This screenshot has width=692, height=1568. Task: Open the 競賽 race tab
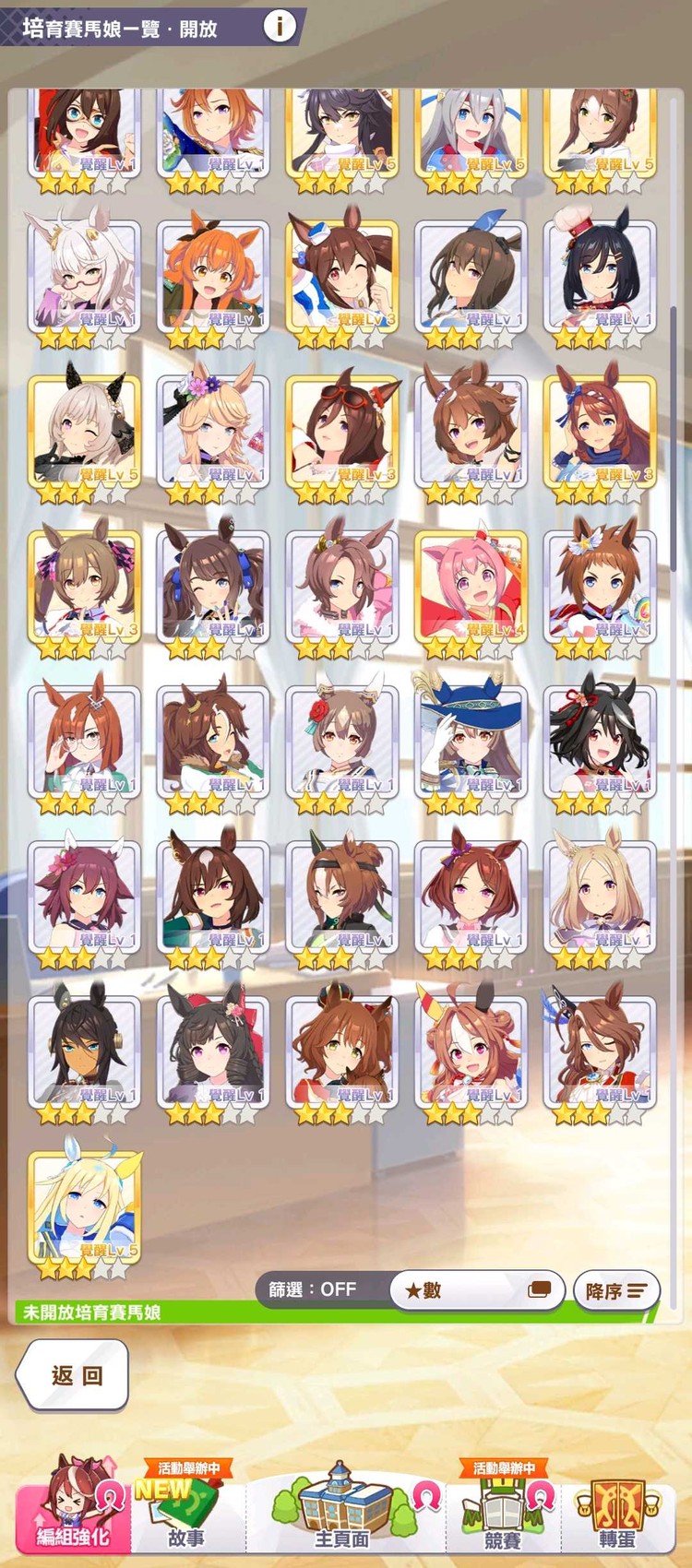click(x=502, y=1513)
